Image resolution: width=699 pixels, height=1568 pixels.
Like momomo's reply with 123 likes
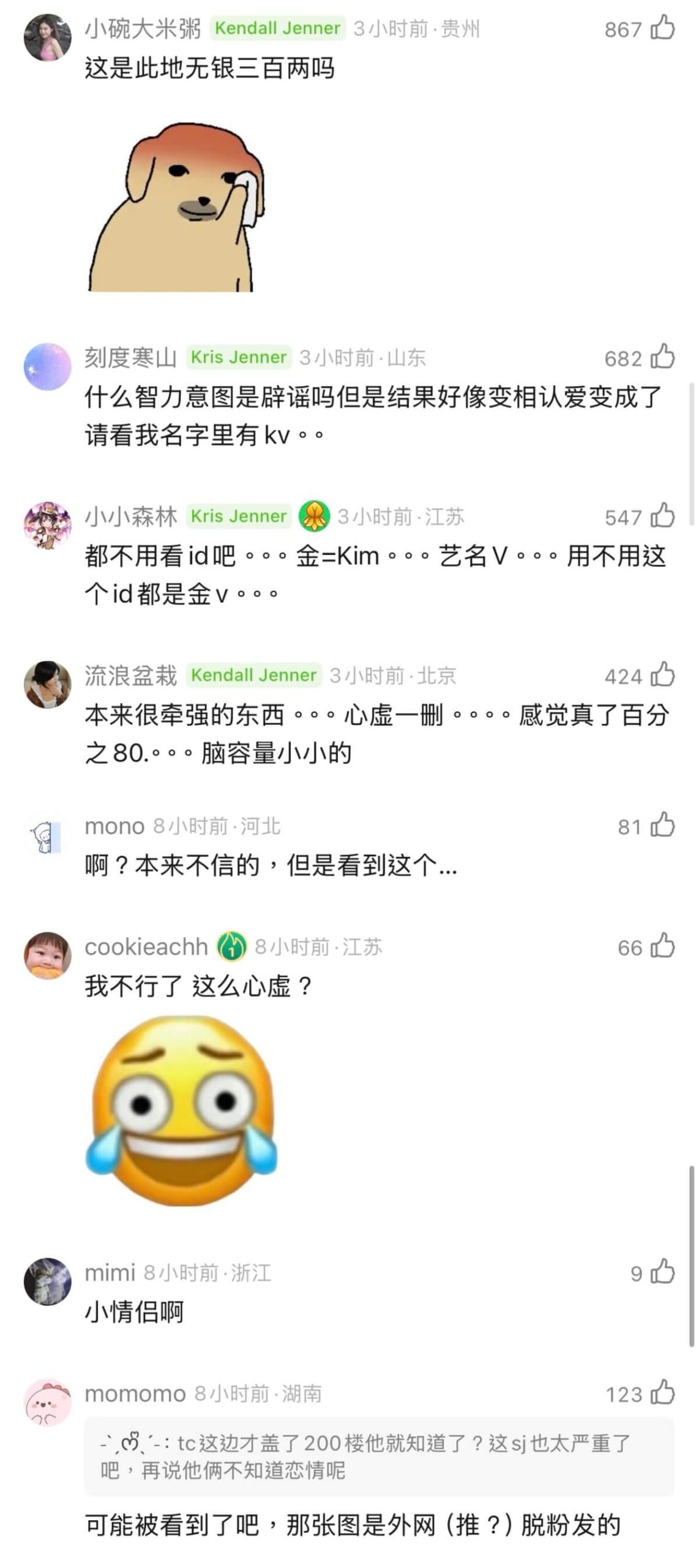pyautogui.click(x=662, y=1393)
